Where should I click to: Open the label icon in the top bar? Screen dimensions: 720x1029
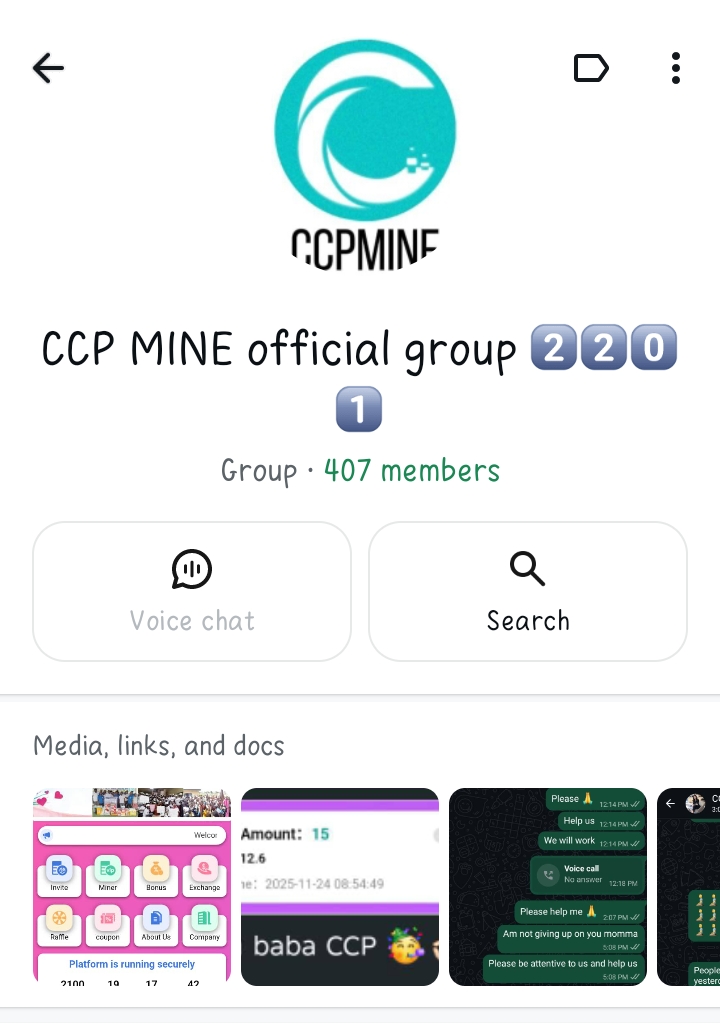click(x=591, y=68)
